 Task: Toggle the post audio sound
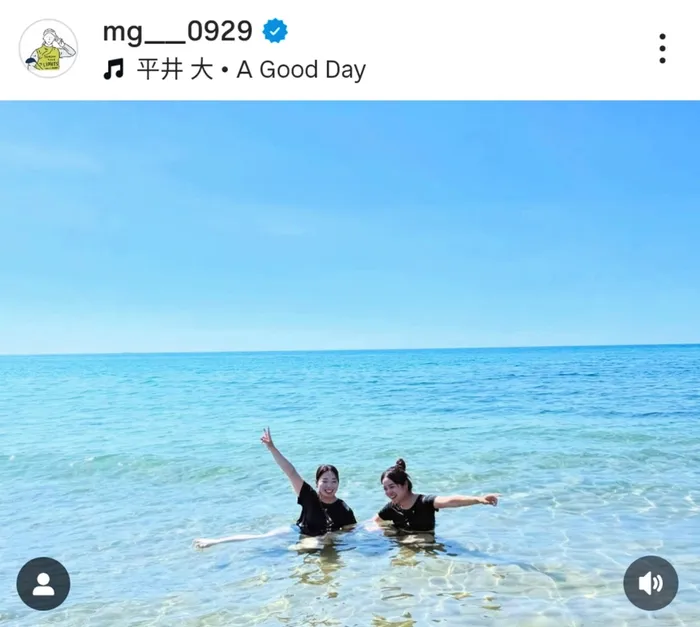pyautogui.click(x=650, y=583)
